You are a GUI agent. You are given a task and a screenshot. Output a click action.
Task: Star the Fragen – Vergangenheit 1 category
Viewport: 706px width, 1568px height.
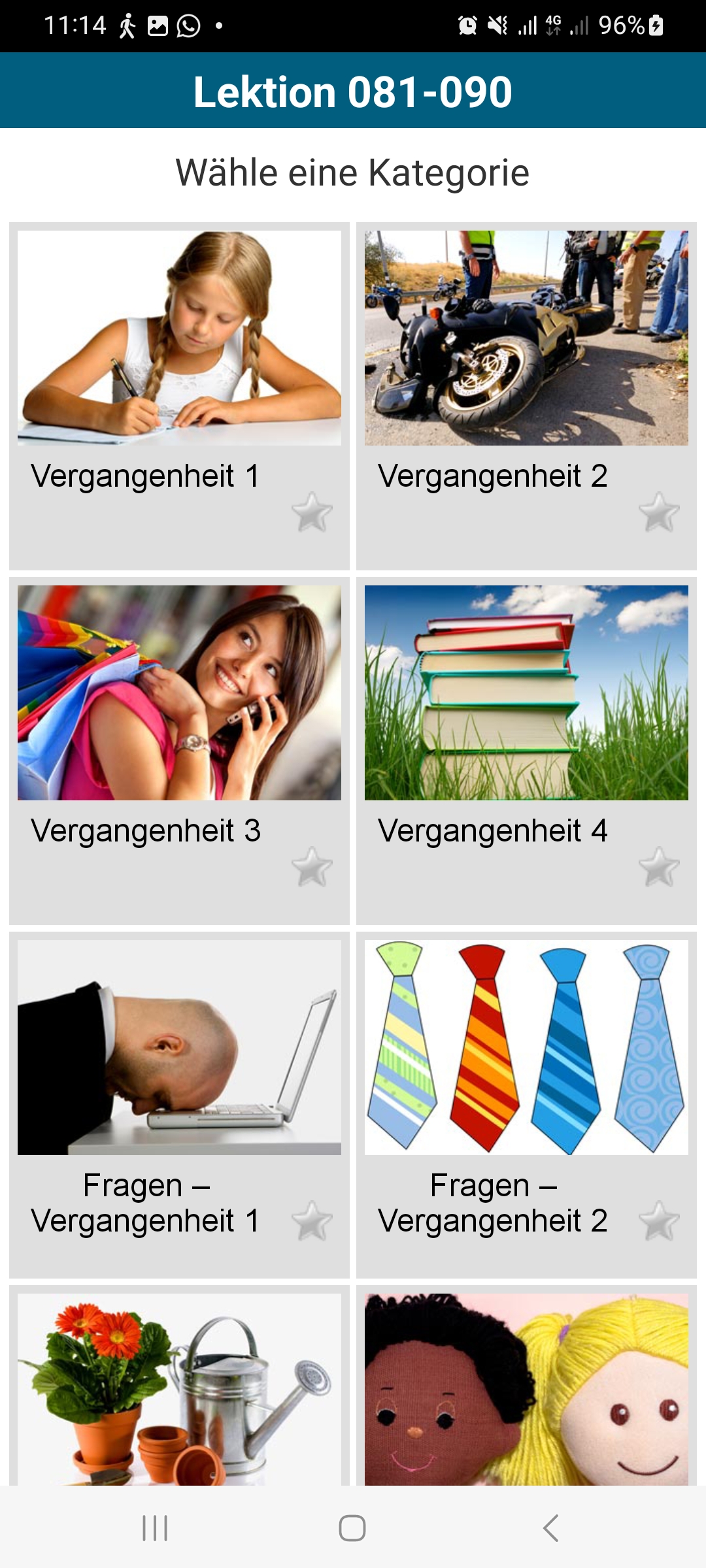click(312, 1221)
